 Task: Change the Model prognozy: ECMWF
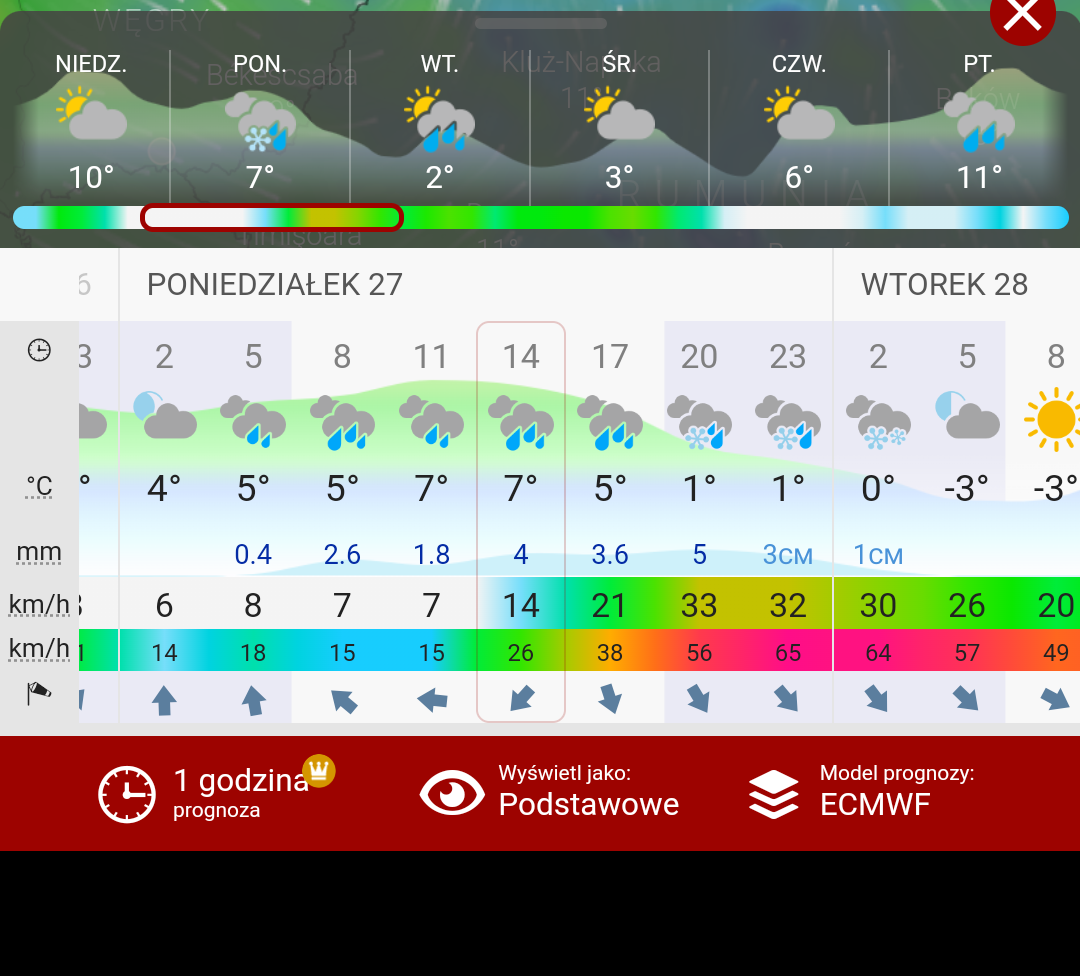(x=860, y=793)
